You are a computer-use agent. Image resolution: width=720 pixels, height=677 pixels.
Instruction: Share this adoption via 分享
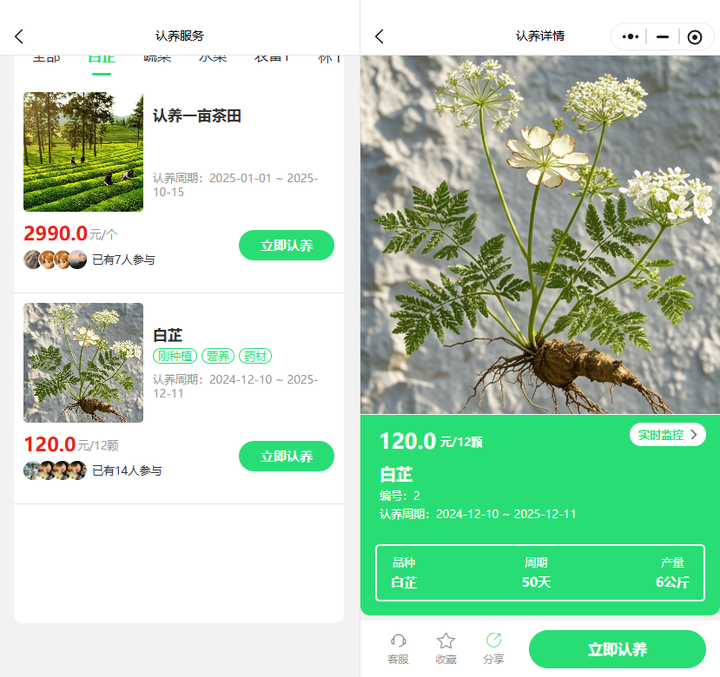coord(493,648)
